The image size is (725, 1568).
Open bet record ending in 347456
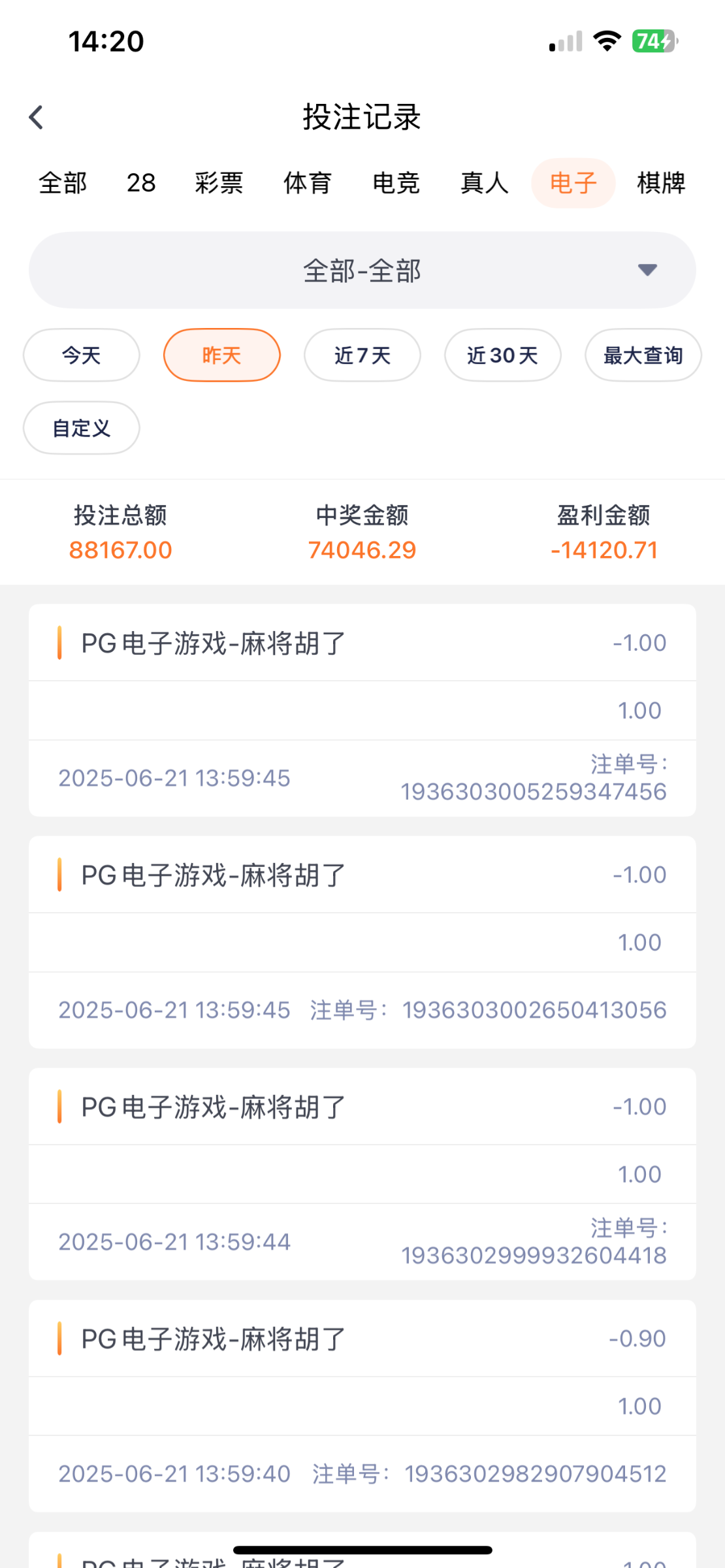click(362, 710)
